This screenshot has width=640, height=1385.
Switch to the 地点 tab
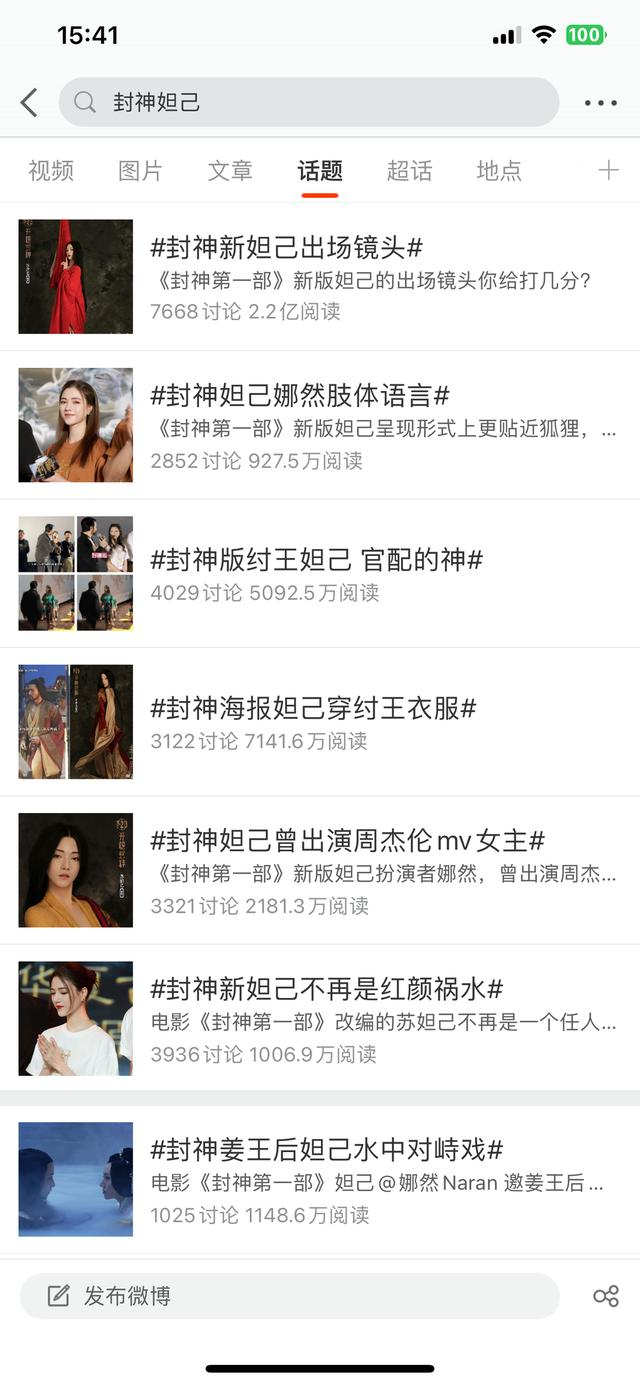point(499,171)
